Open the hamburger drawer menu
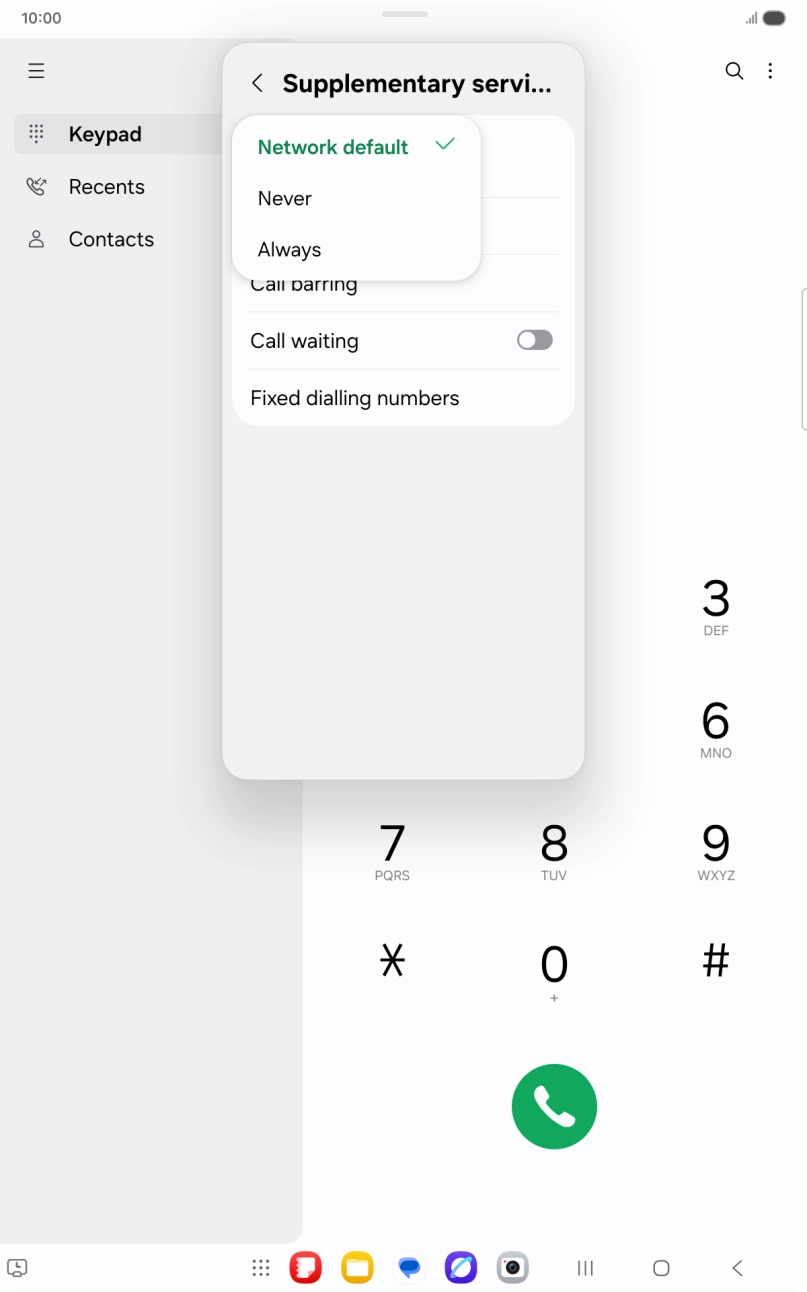This screenshot has height=1292, width=807. click(x=37, y=71)
